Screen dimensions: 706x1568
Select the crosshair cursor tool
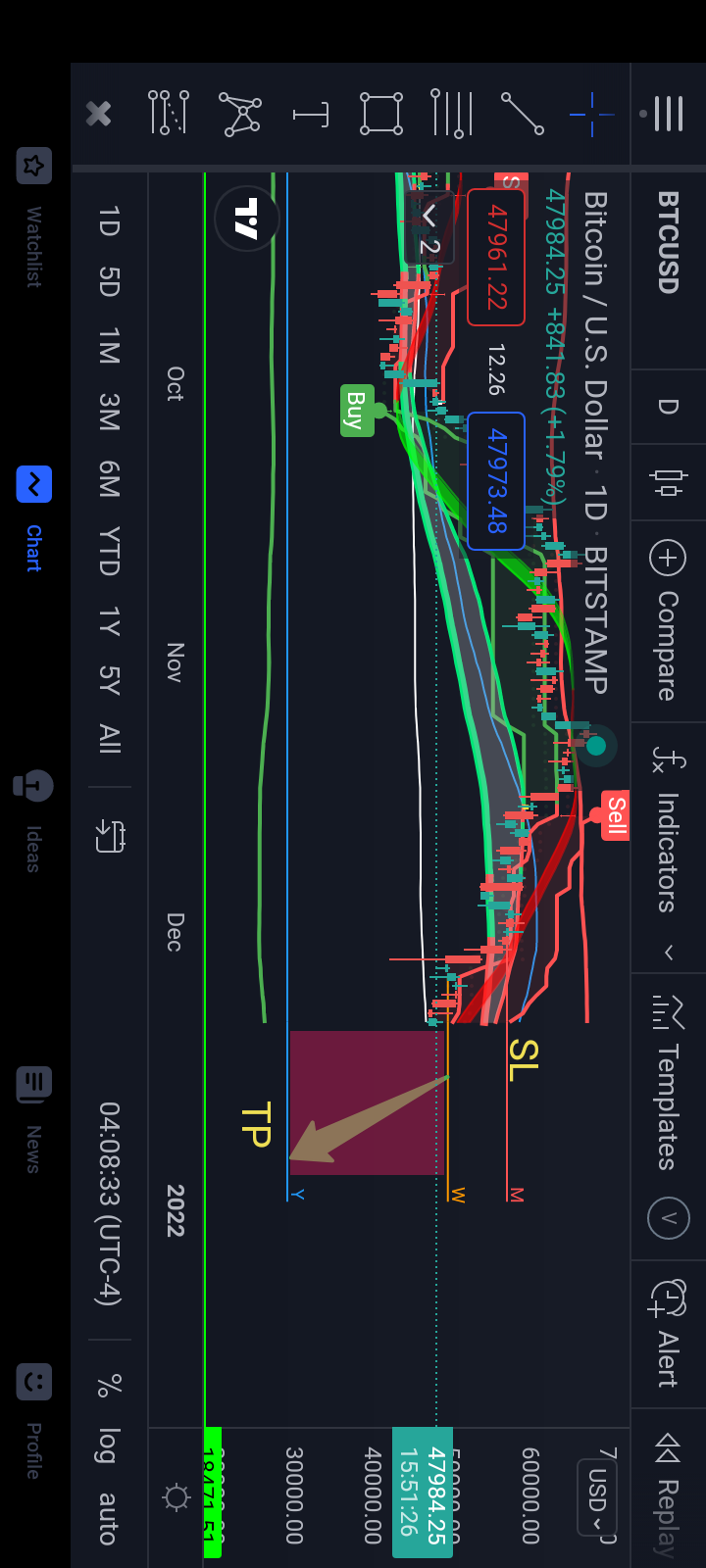pyautogui.click(x=591, y=114)
